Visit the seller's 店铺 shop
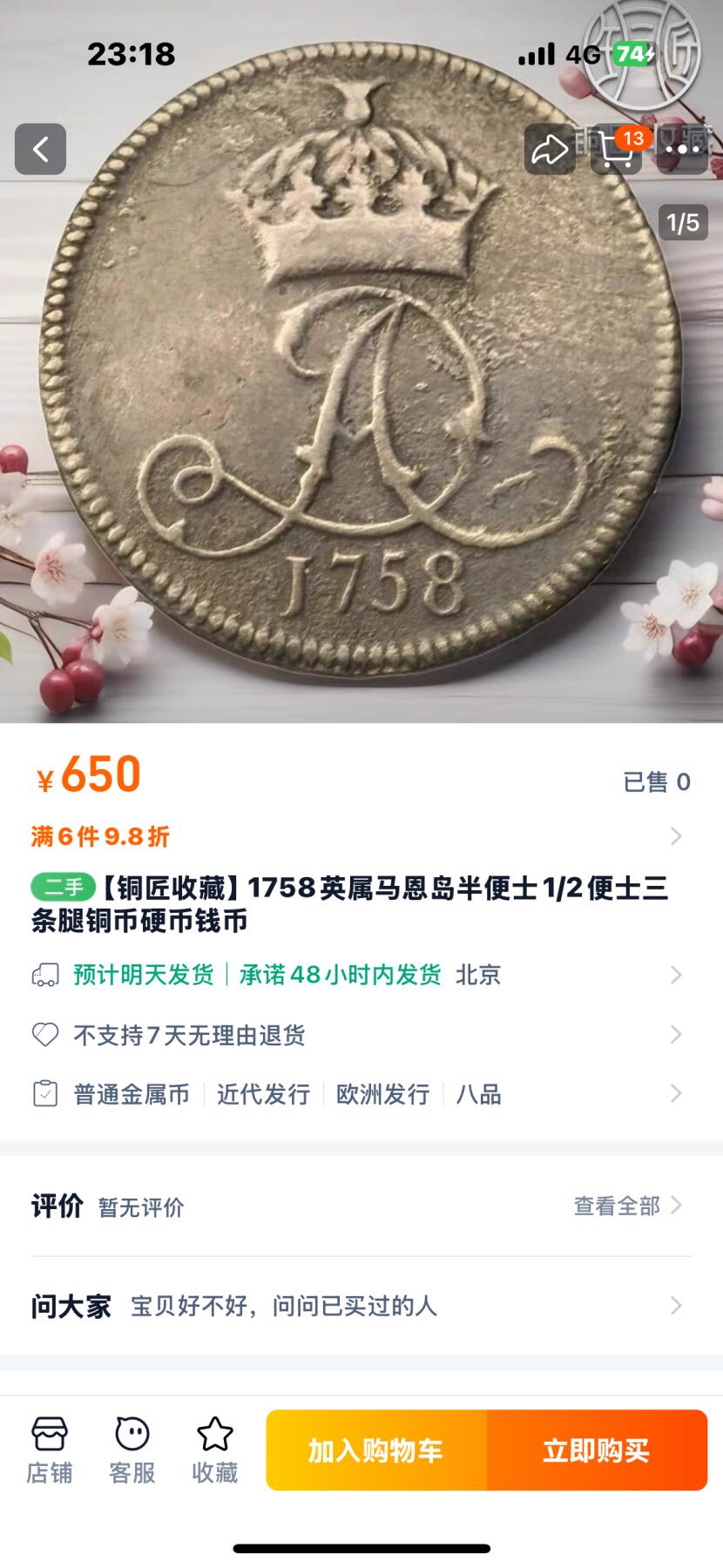 [50, 1450]
